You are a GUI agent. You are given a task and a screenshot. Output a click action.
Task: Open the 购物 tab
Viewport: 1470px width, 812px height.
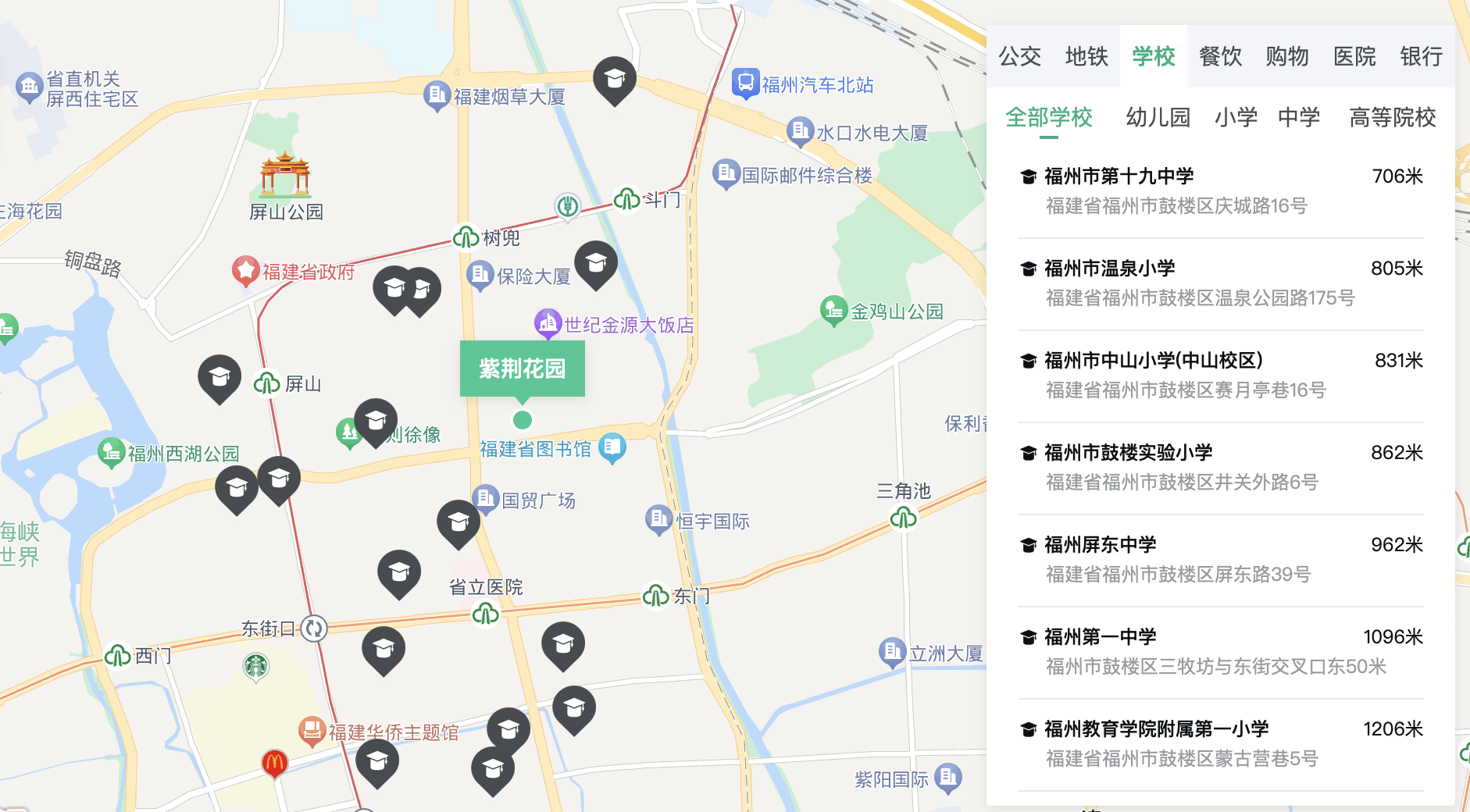[x=1287, y=56]
